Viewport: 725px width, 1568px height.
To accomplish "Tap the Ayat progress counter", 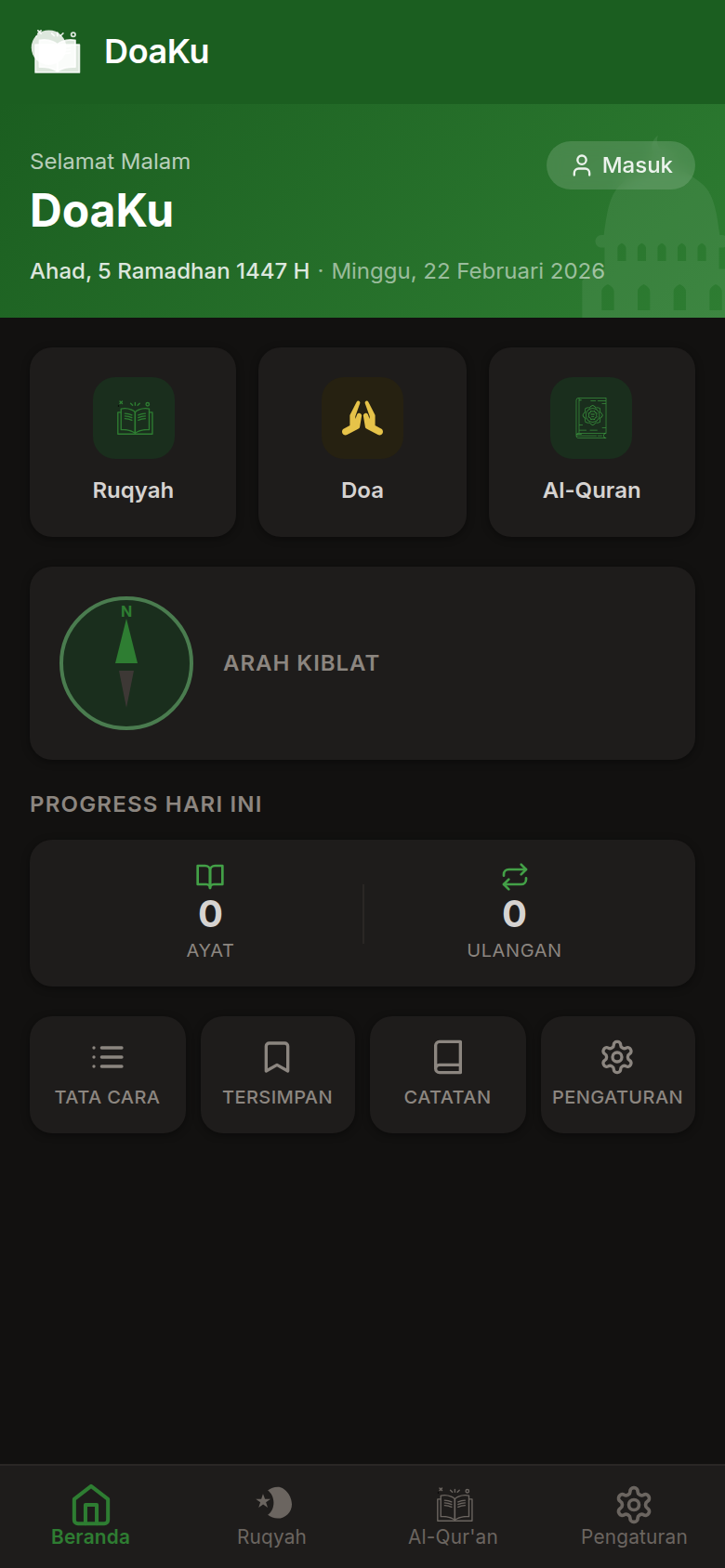I will pyautogui.click(x=211, y=913).
